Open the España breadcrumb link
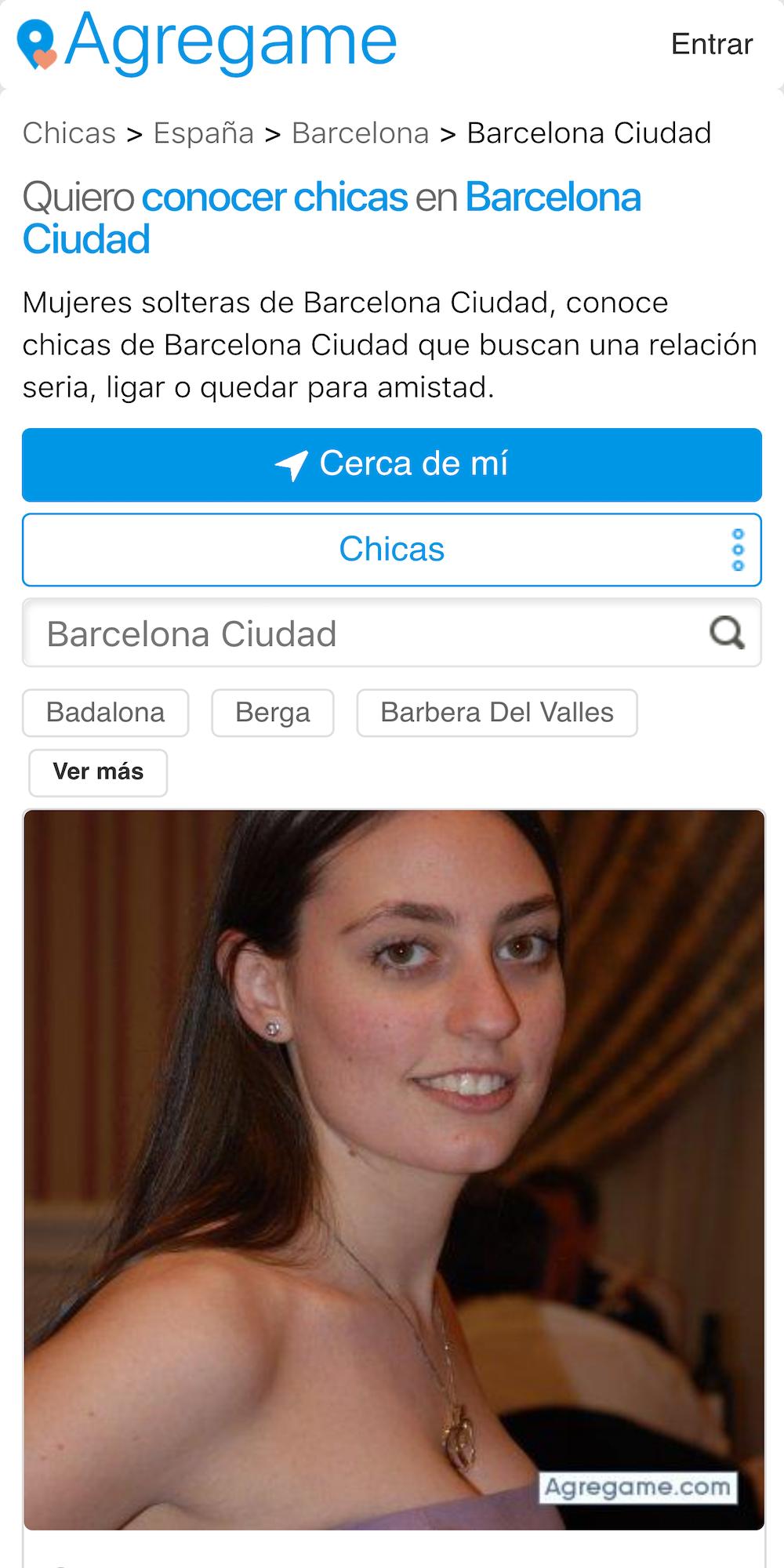This screenshot has height=1568, width=784. click(203, 133)
